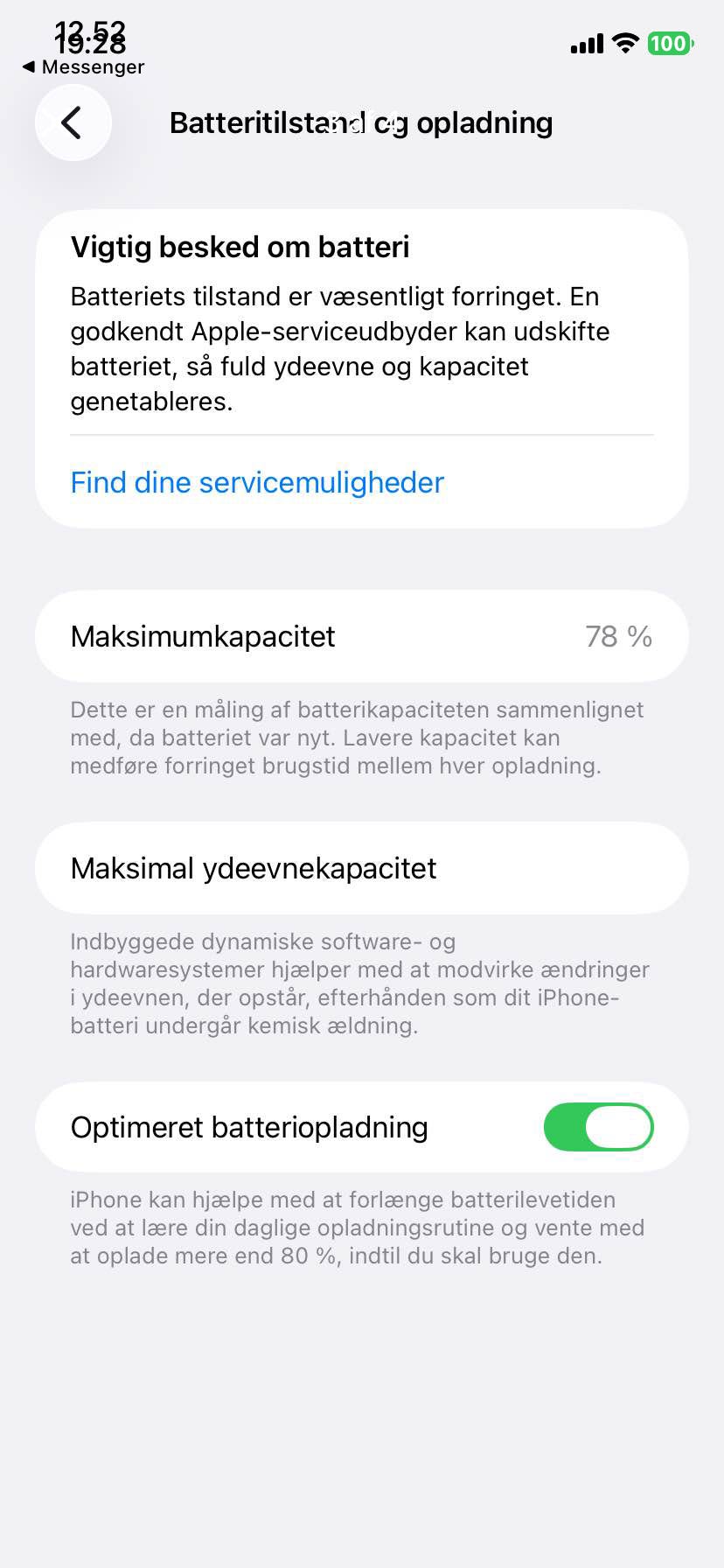The width and height of the screenshot is (724, 1568).
Task: Go back with the arrow button
Action: 73,122
